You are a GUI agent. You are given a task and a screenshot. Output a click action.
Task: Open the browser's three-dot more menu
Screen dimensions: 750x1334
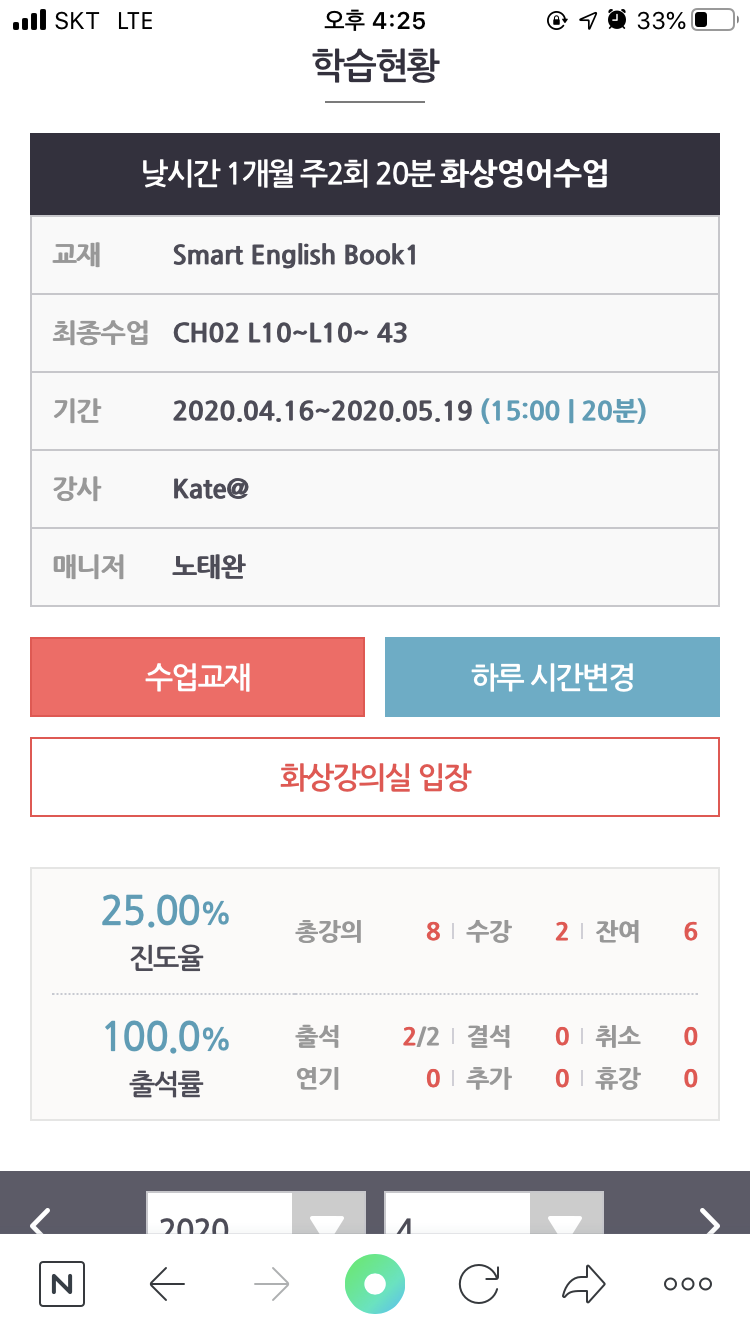point(688,1284)
